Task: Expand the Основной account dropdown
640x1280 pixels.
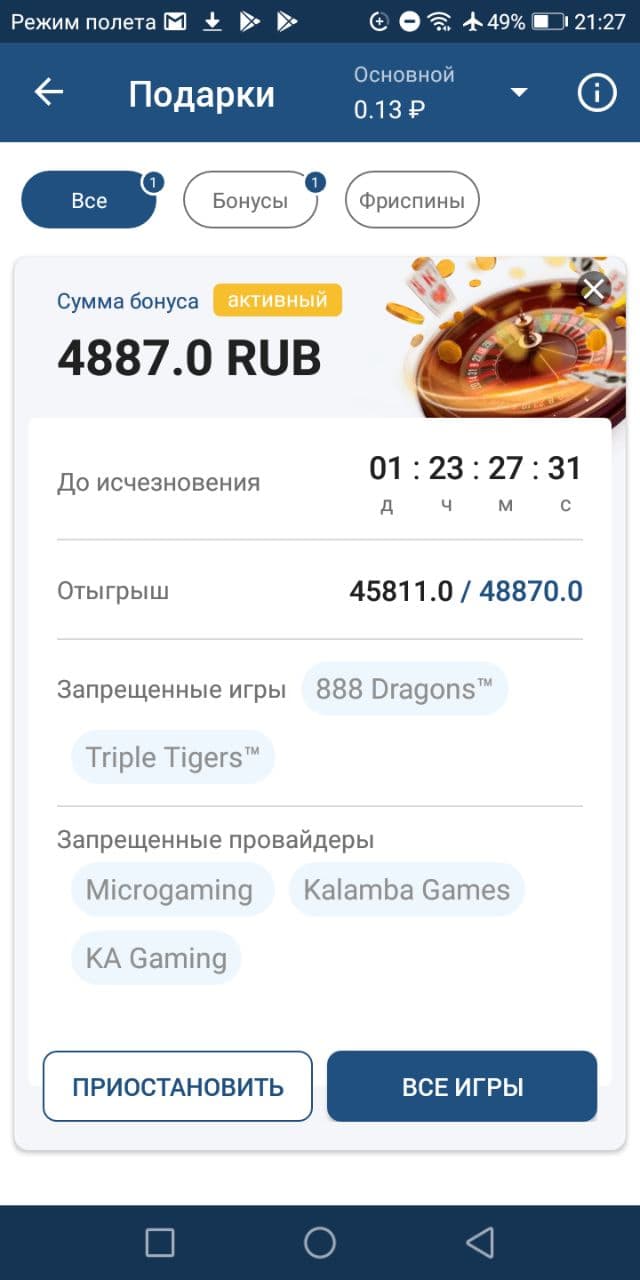Action: pos(518,93)
